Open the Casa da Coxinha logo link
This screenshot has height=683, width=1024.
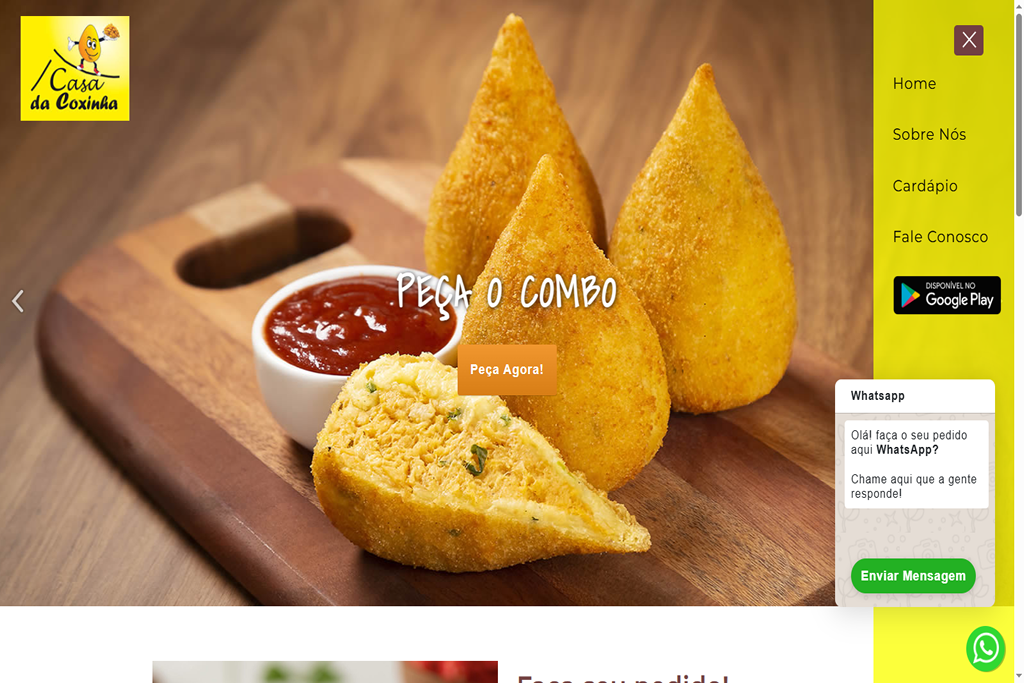[75, 68]
